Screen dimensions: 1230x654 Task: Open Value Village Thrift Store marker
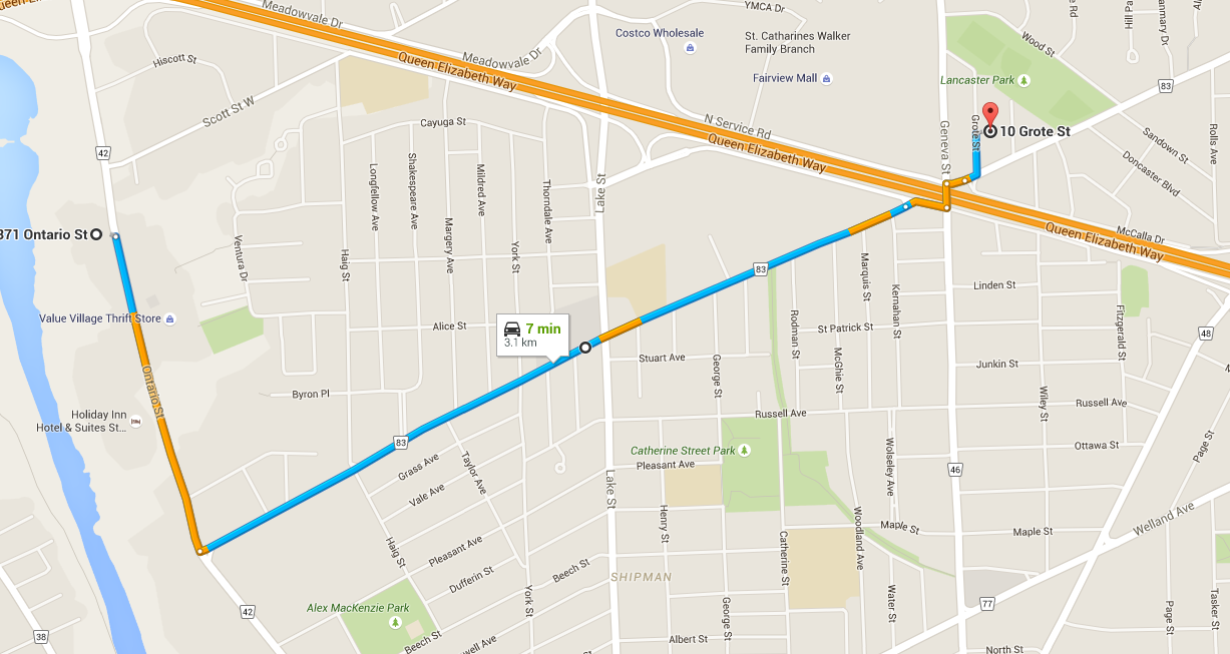pos(170,319)
